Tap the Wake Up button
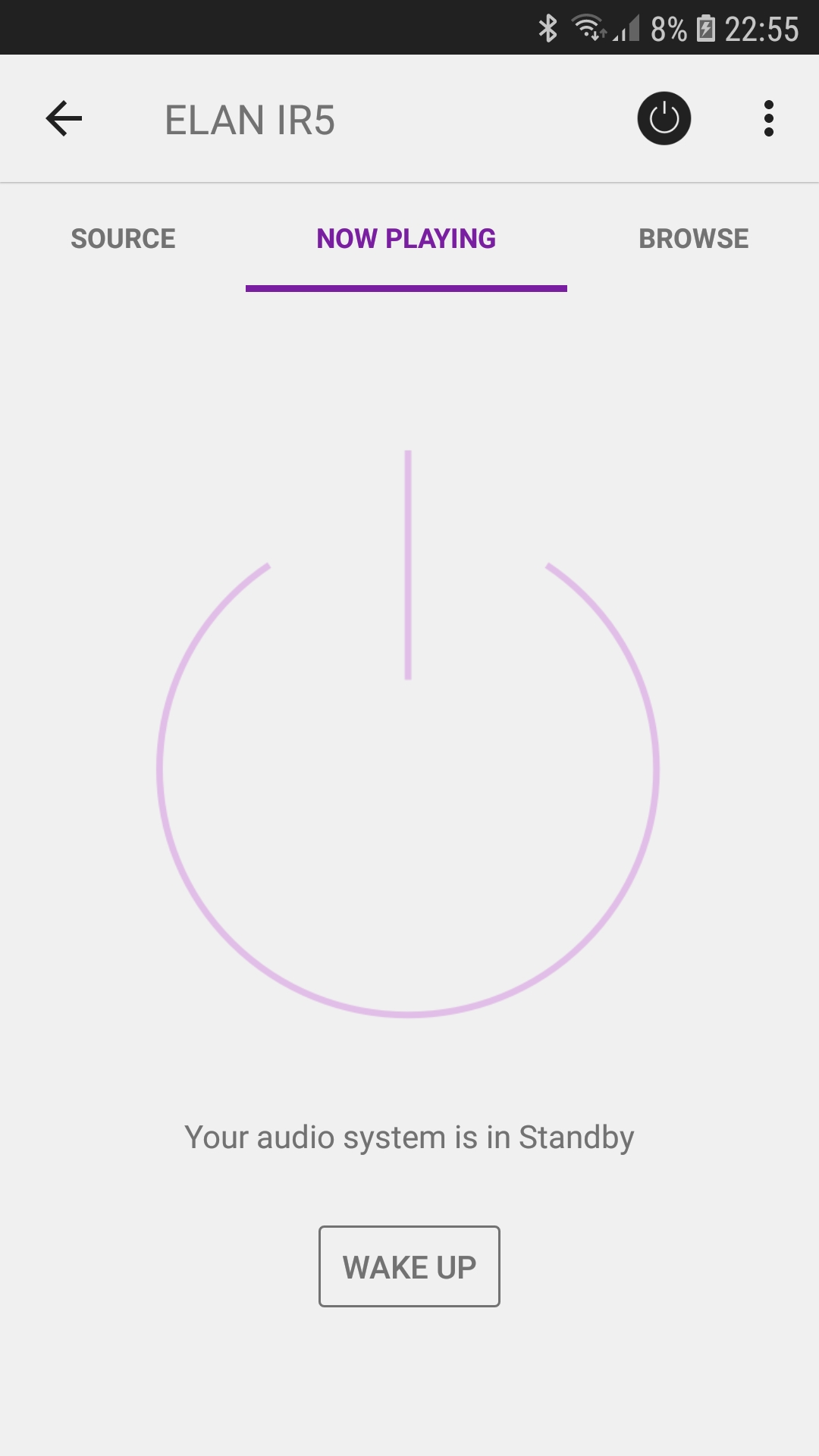The height and width of the screenshot is (1456, 819). tap(409, 1266)
